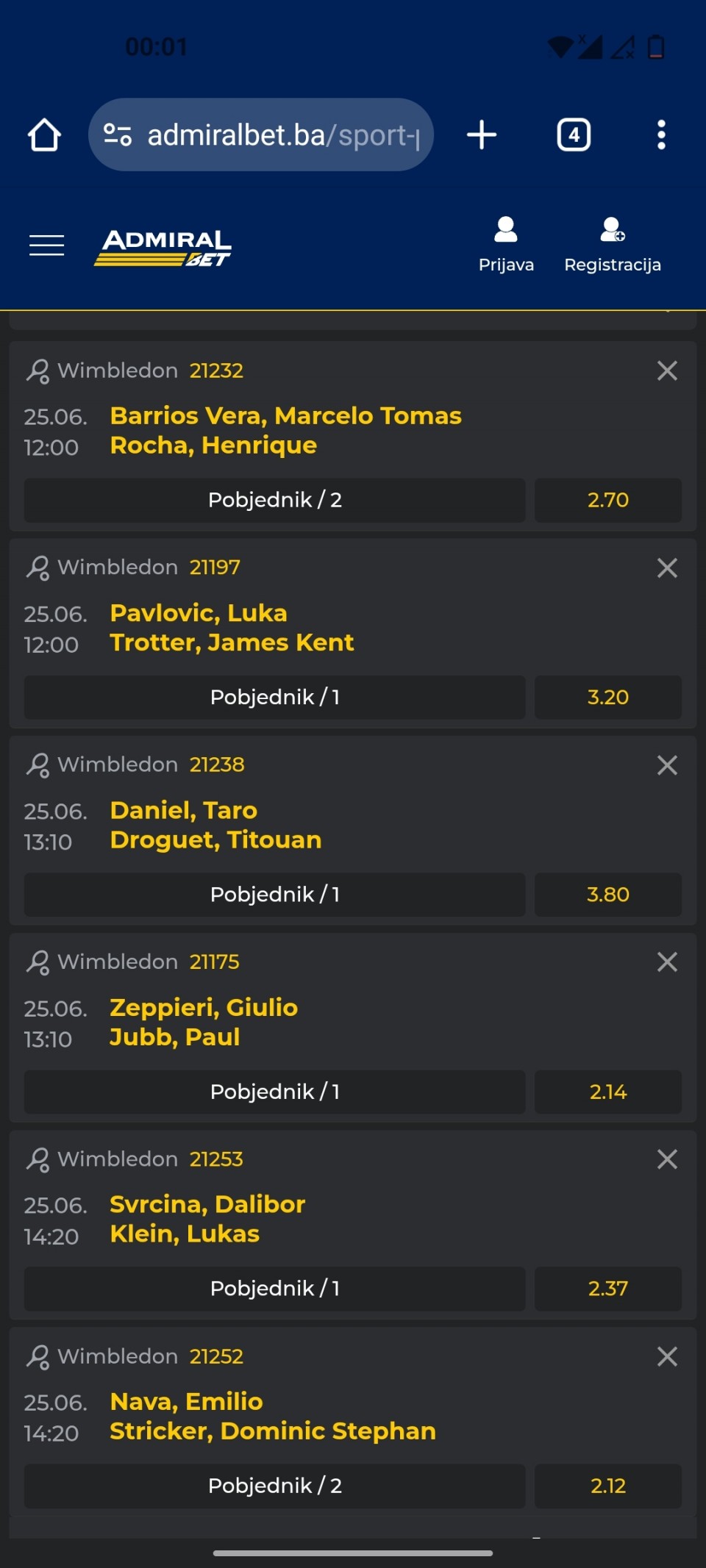The width and height of the screenshot is (706, 1568).
Task: Remove the Svrcina vs Klein bet
Action: [667, 1159]
